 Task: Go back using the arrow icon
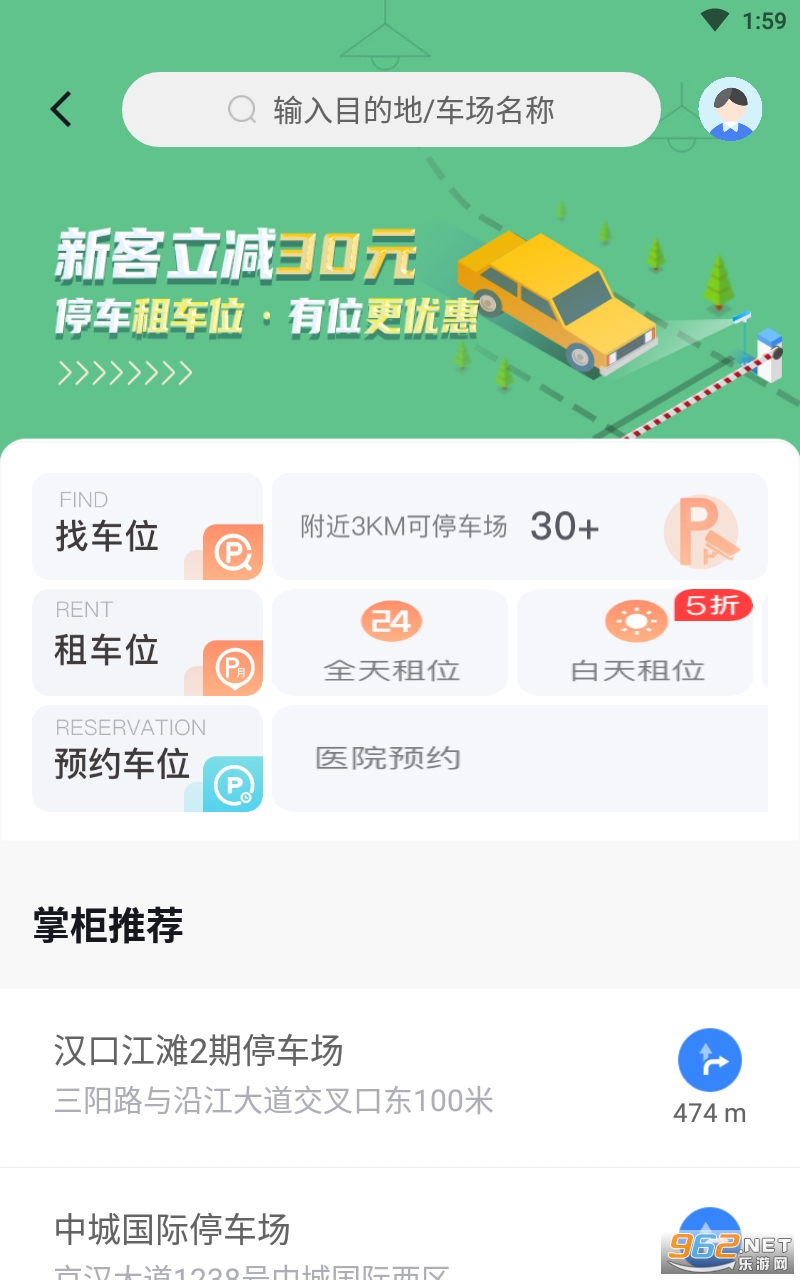(61, 109)
